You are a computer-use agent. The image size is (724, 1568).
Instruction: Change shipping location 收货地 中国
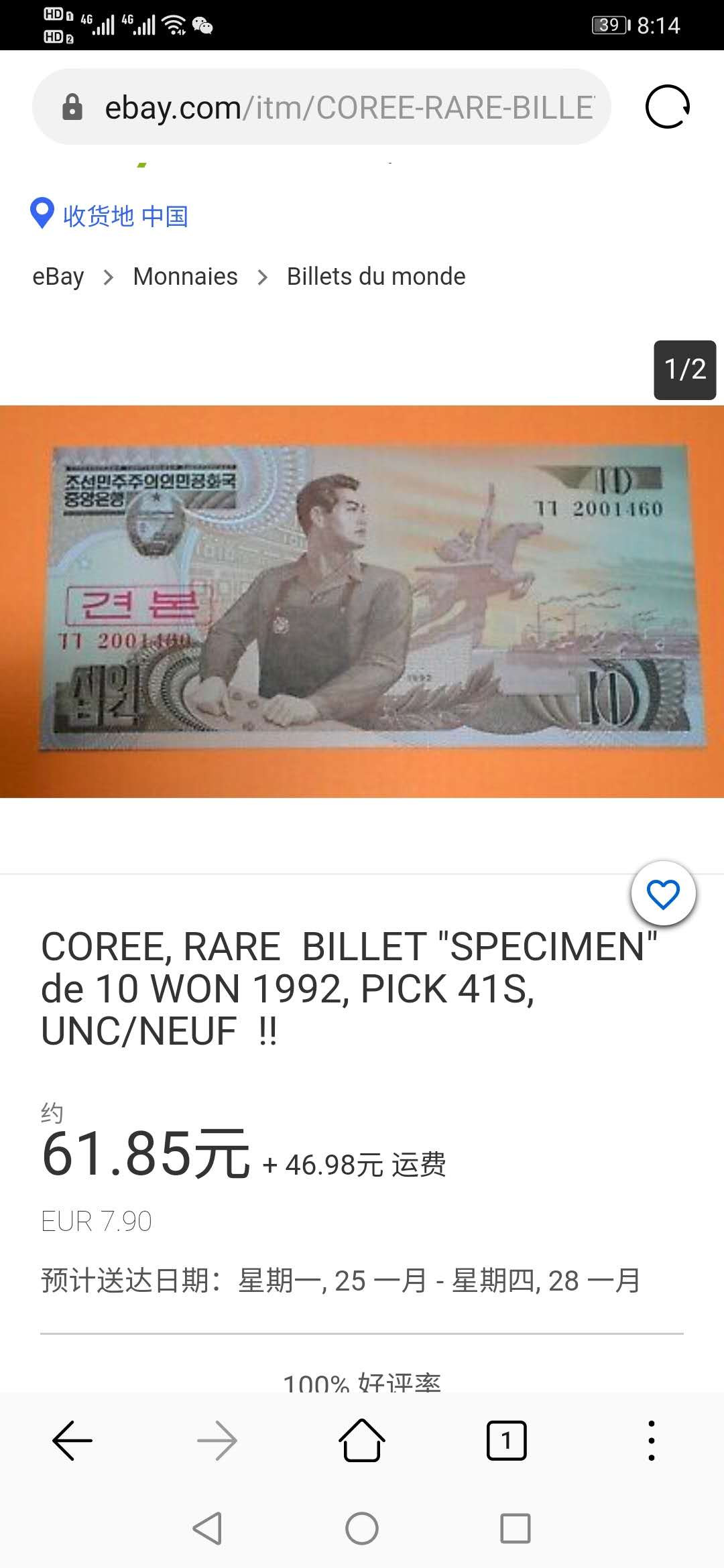point(110,216)
